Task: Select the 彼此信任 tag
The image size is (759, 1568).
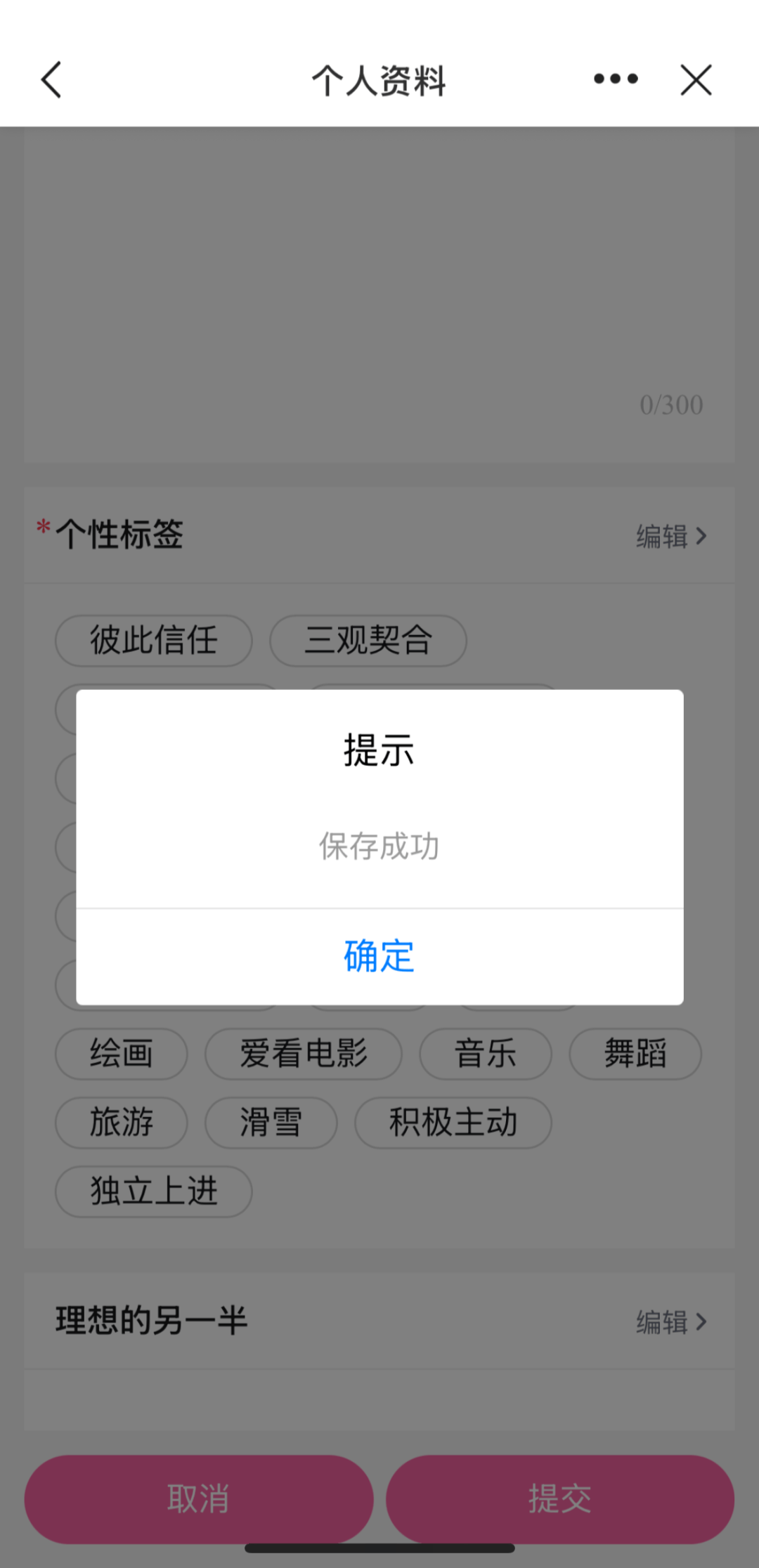Action: pyautogui.click(x=154, y=641)
